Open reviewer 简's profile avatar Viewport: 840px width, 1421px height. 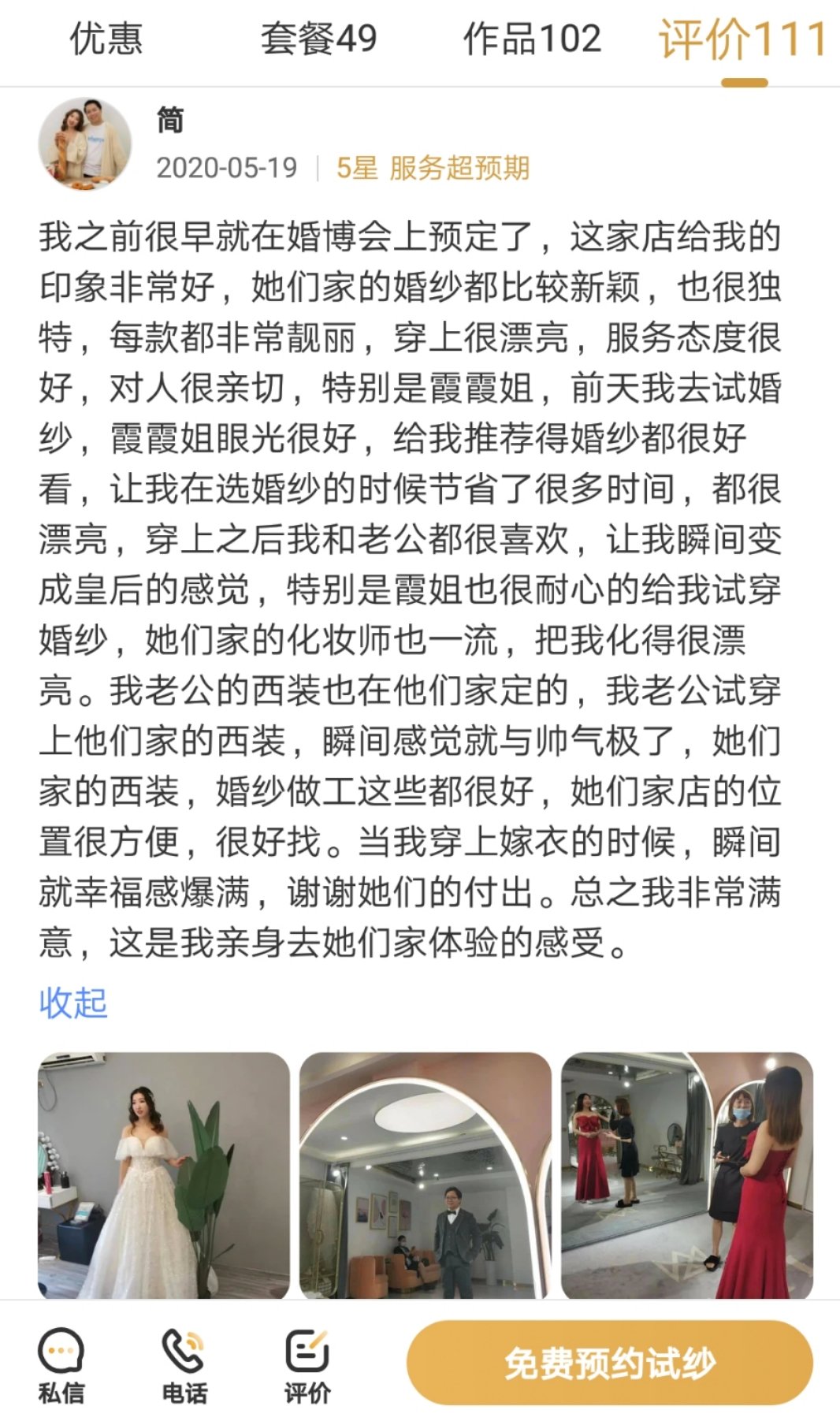tap(85, 143)
